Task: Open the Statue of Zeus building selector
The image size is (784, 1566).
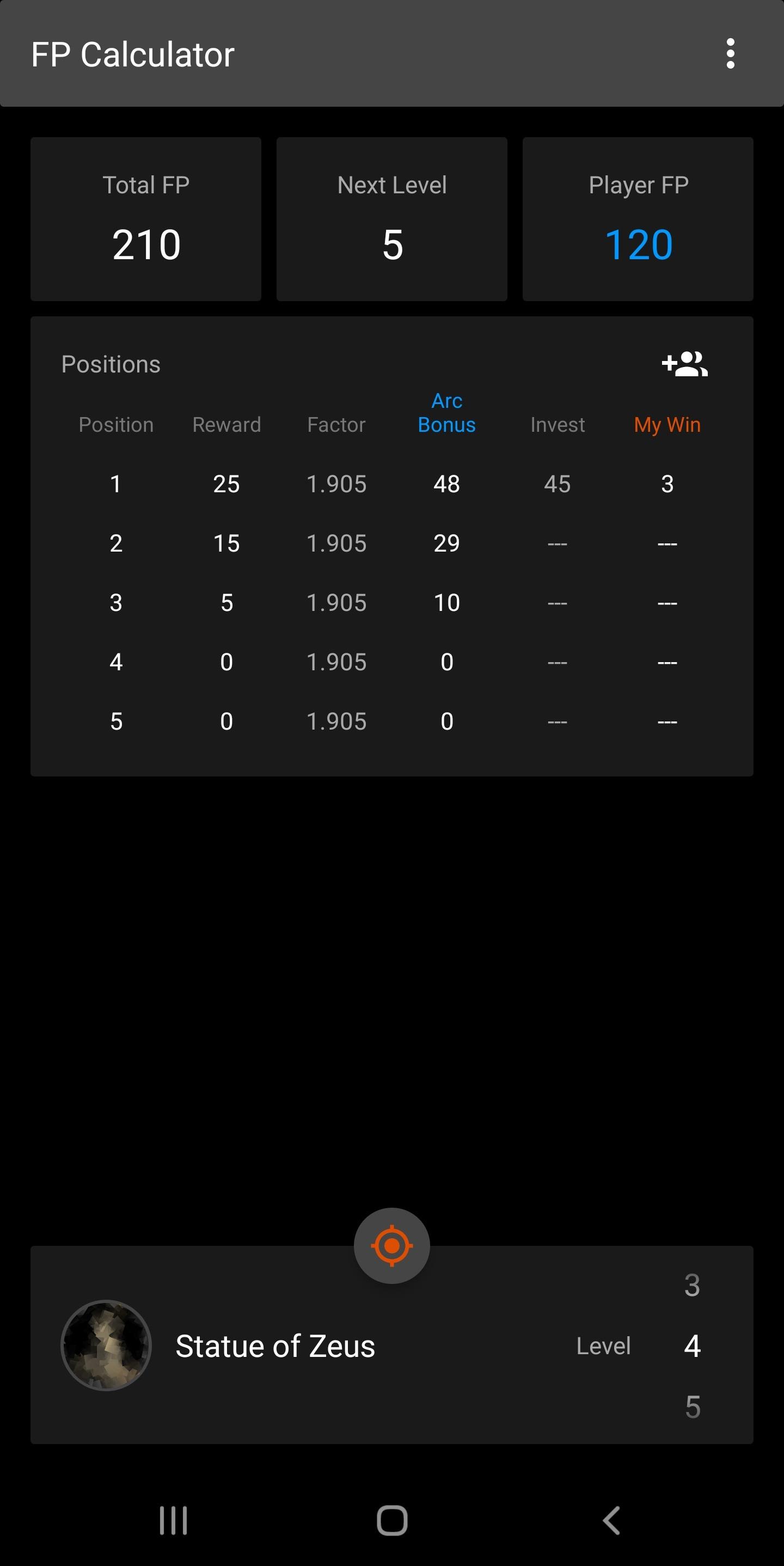Action: click(275, 1346)
